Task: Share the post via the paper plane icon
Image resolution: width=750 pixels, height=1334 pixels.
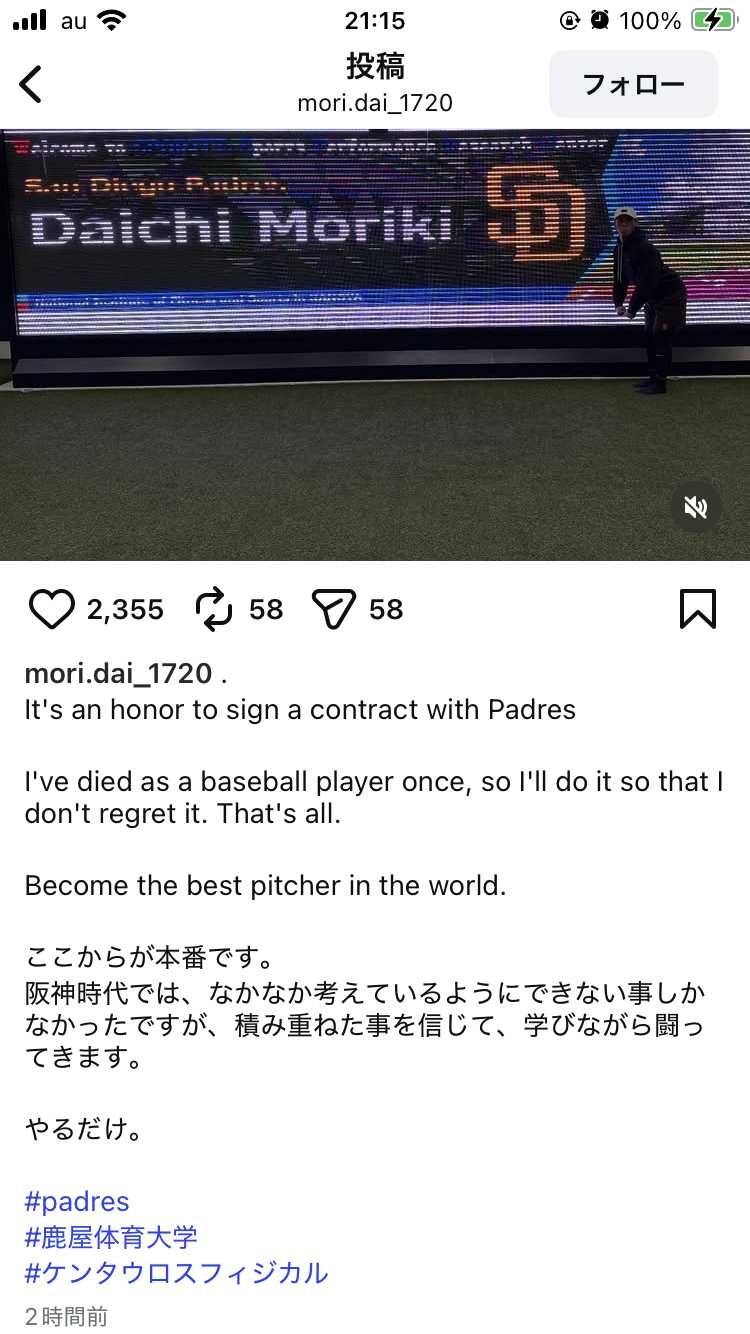Action: [x=334, y=609]
